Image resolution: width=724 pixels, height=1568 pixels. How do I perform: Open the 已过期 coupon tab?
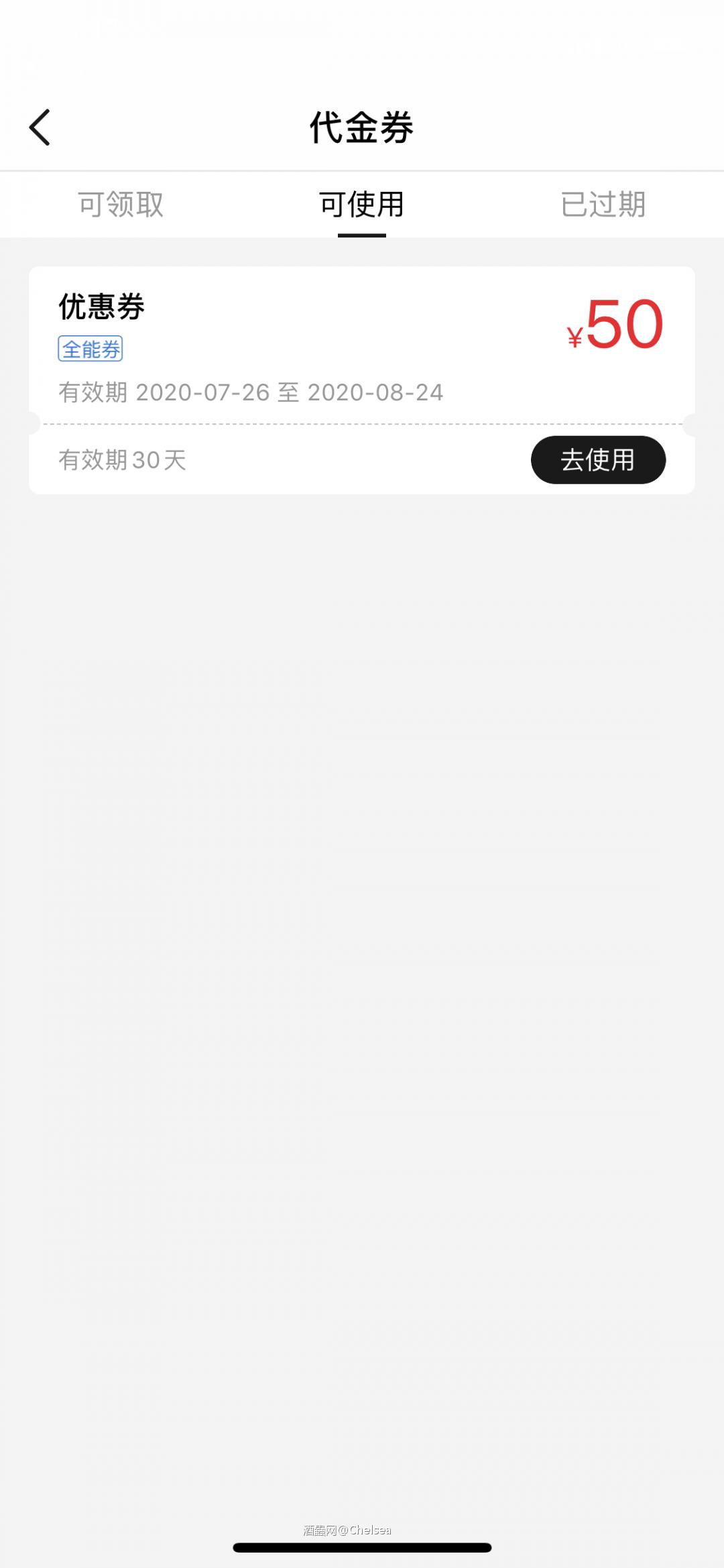603,205
